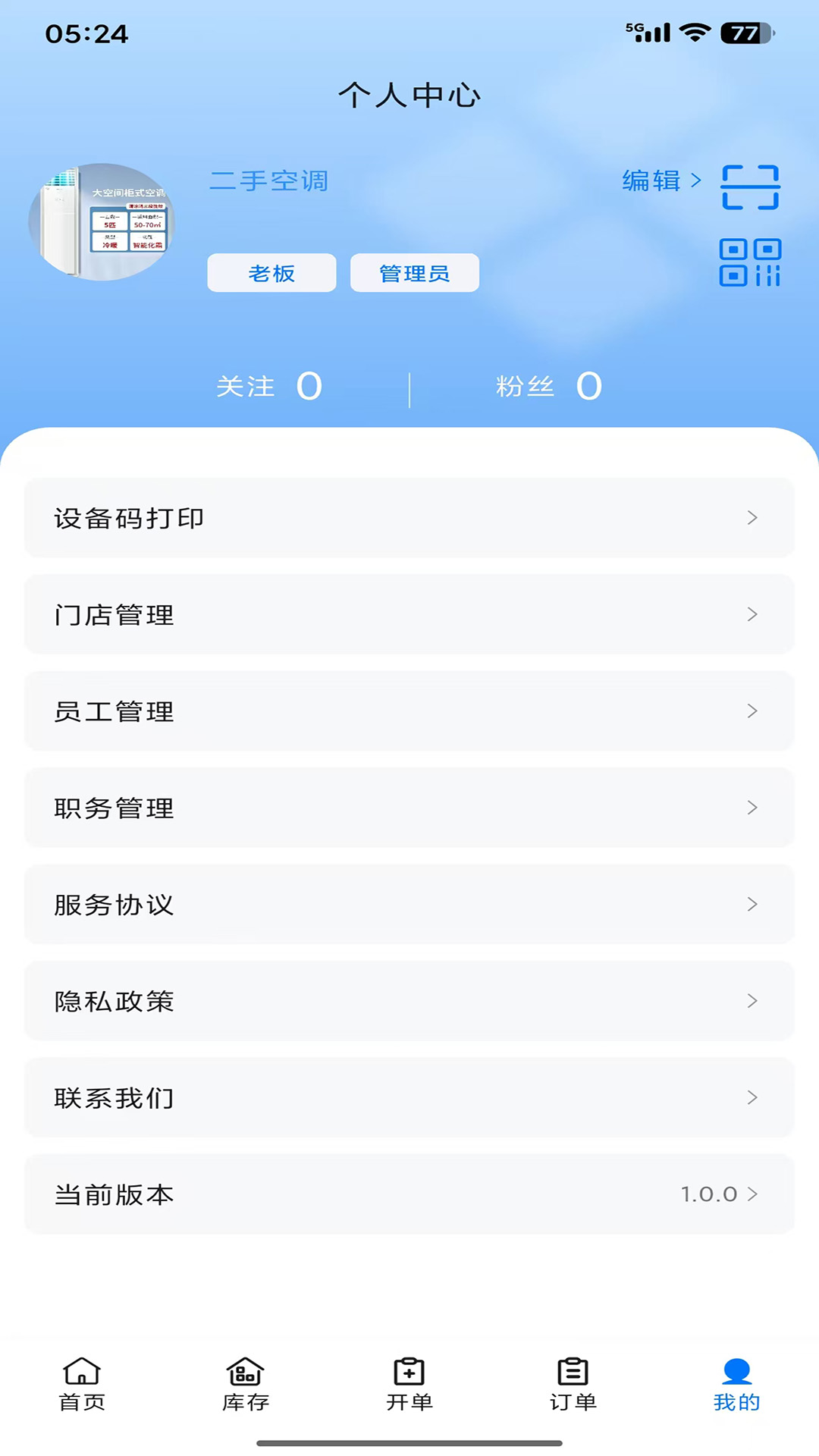Screen dimensions: 819x1456
Task: Select the 老板 role tag
Action: (271, 273)
